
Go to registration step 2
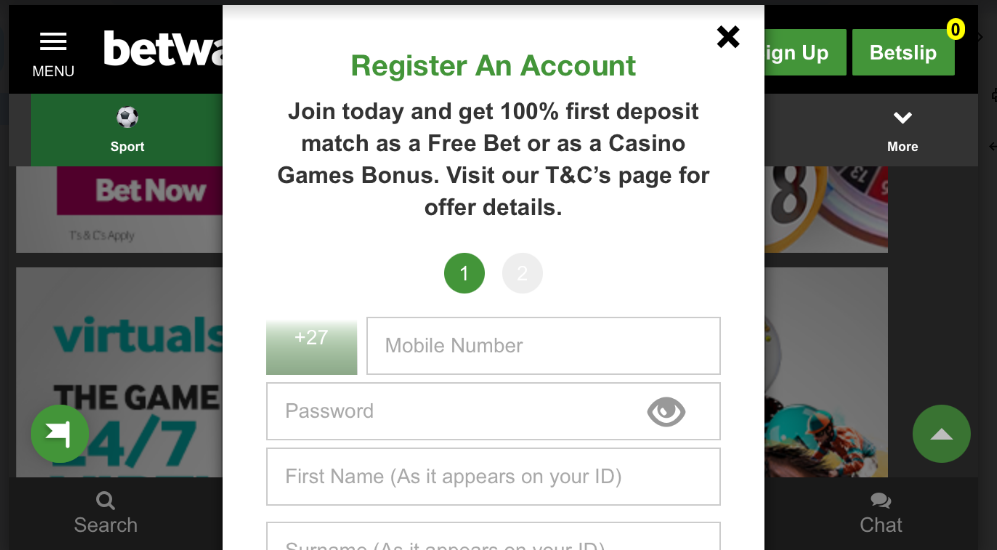click(522, 273)
